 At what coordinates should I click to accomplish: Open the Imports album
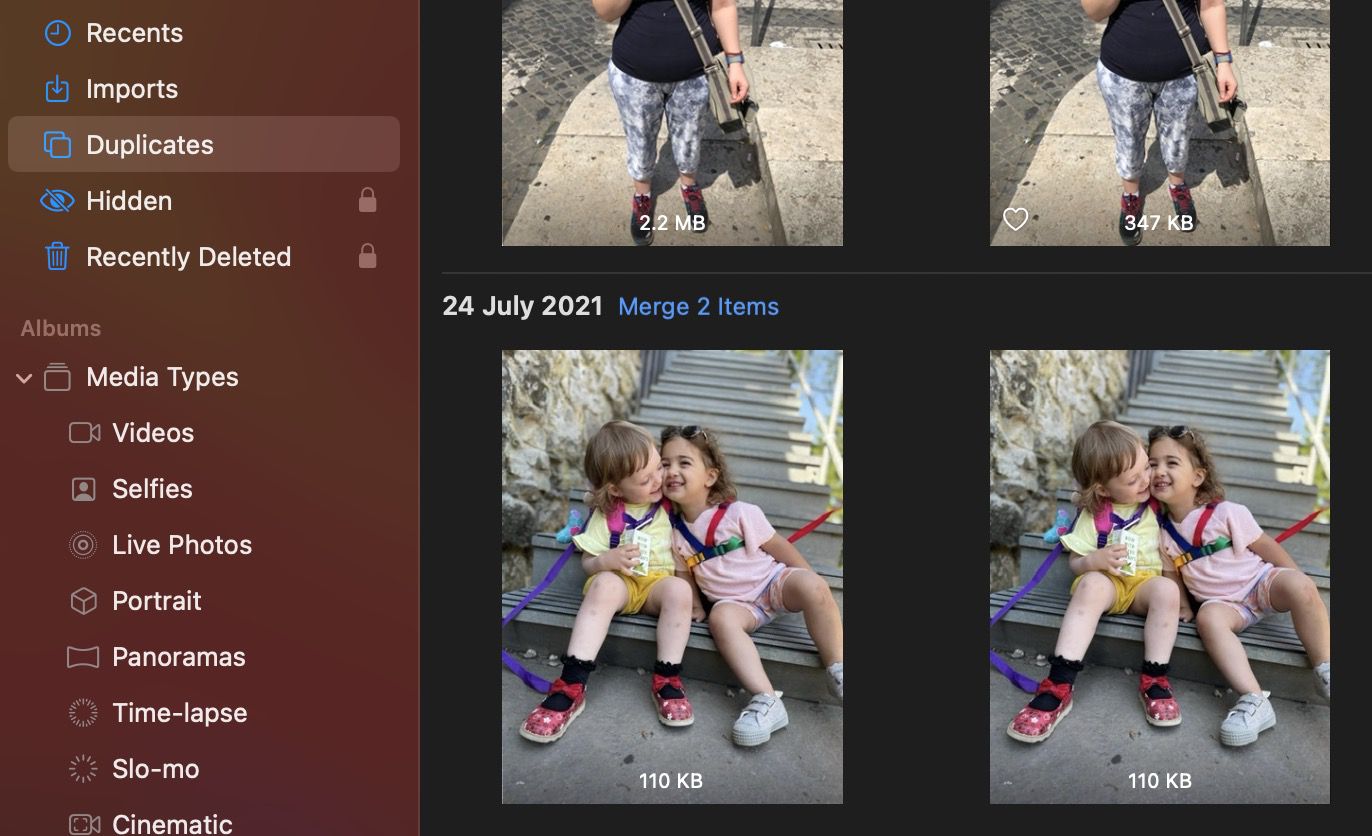[131, 89]
